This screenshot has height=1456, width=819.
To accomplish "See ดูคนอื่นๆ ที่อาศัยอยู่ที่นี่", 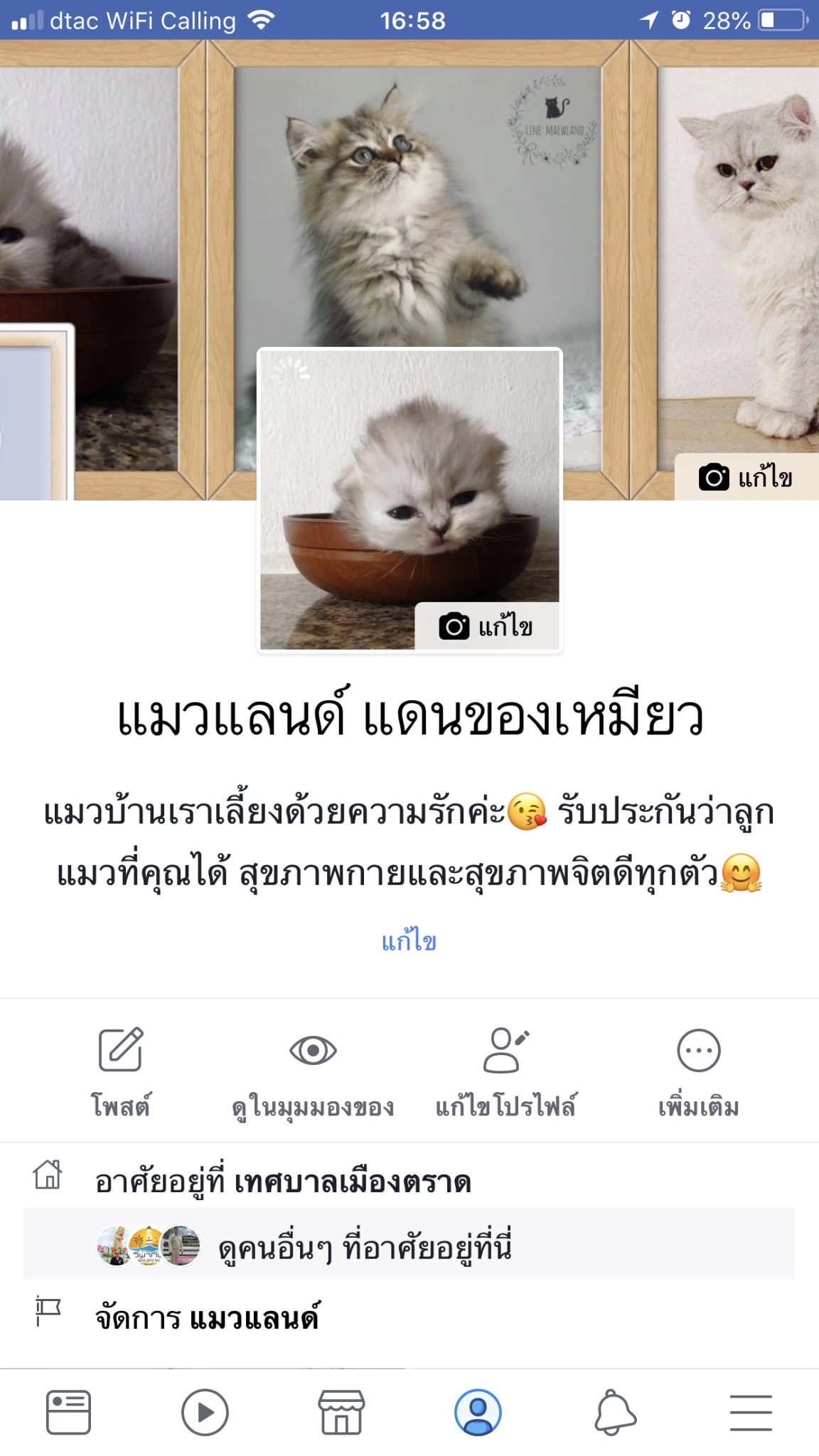I will coord(364,1247).
